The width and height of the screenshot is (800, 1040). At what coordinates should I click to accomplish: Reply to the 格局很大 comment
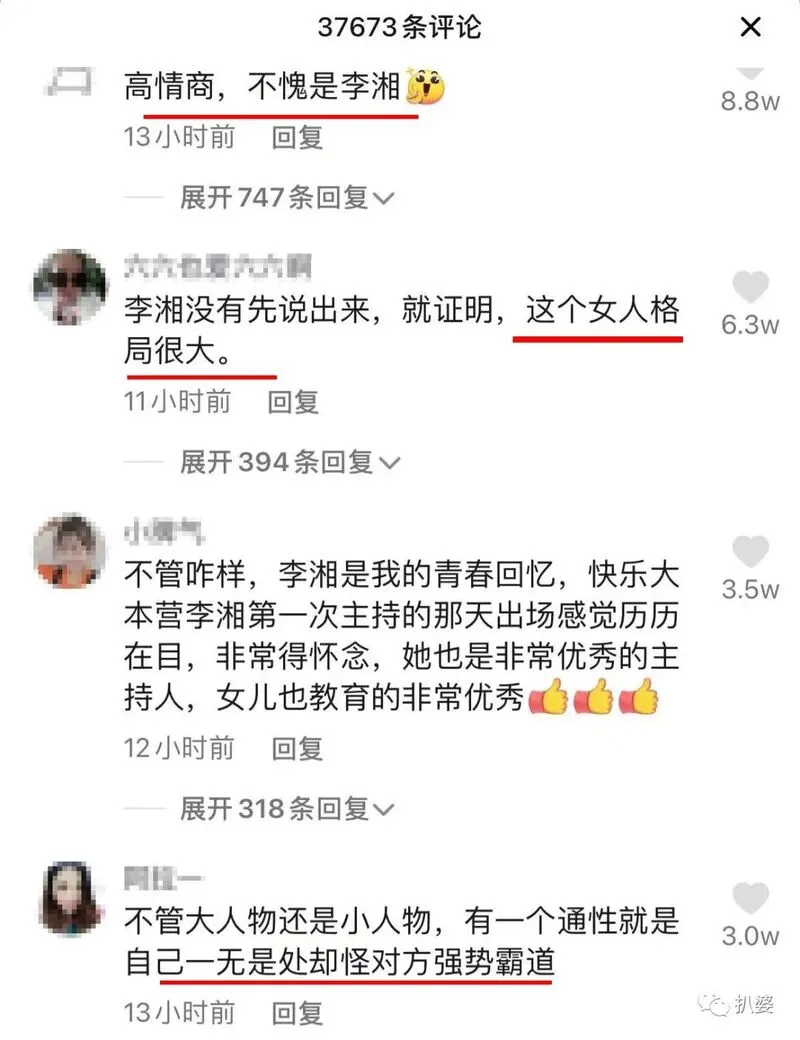pos(294,402)
